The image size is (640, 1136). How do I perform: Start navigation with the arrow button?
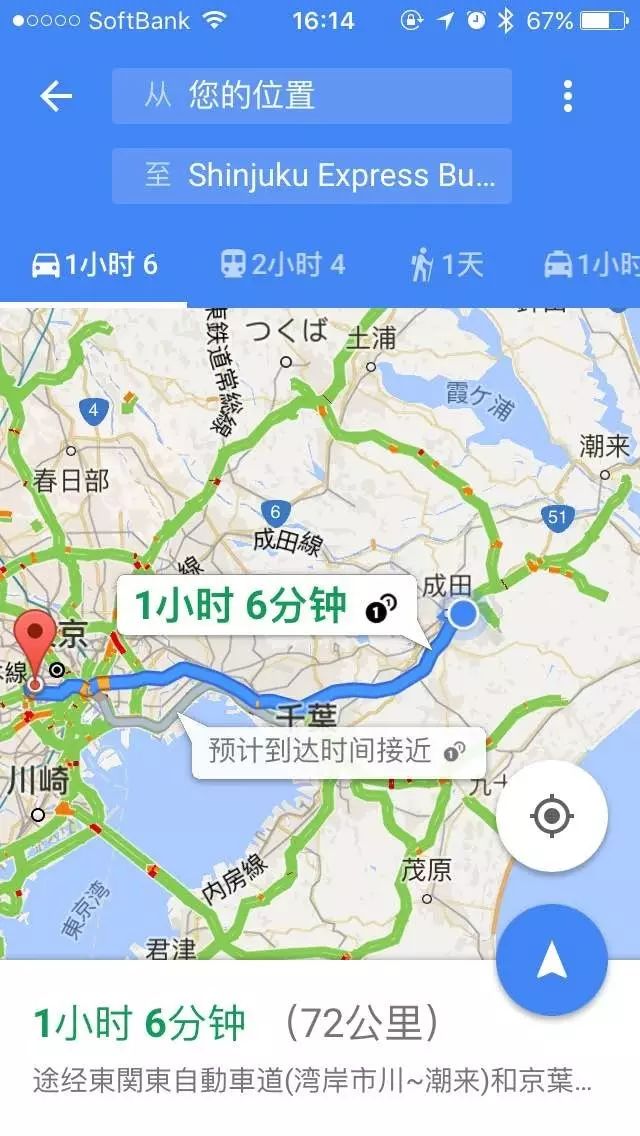(x=552, y=960)
